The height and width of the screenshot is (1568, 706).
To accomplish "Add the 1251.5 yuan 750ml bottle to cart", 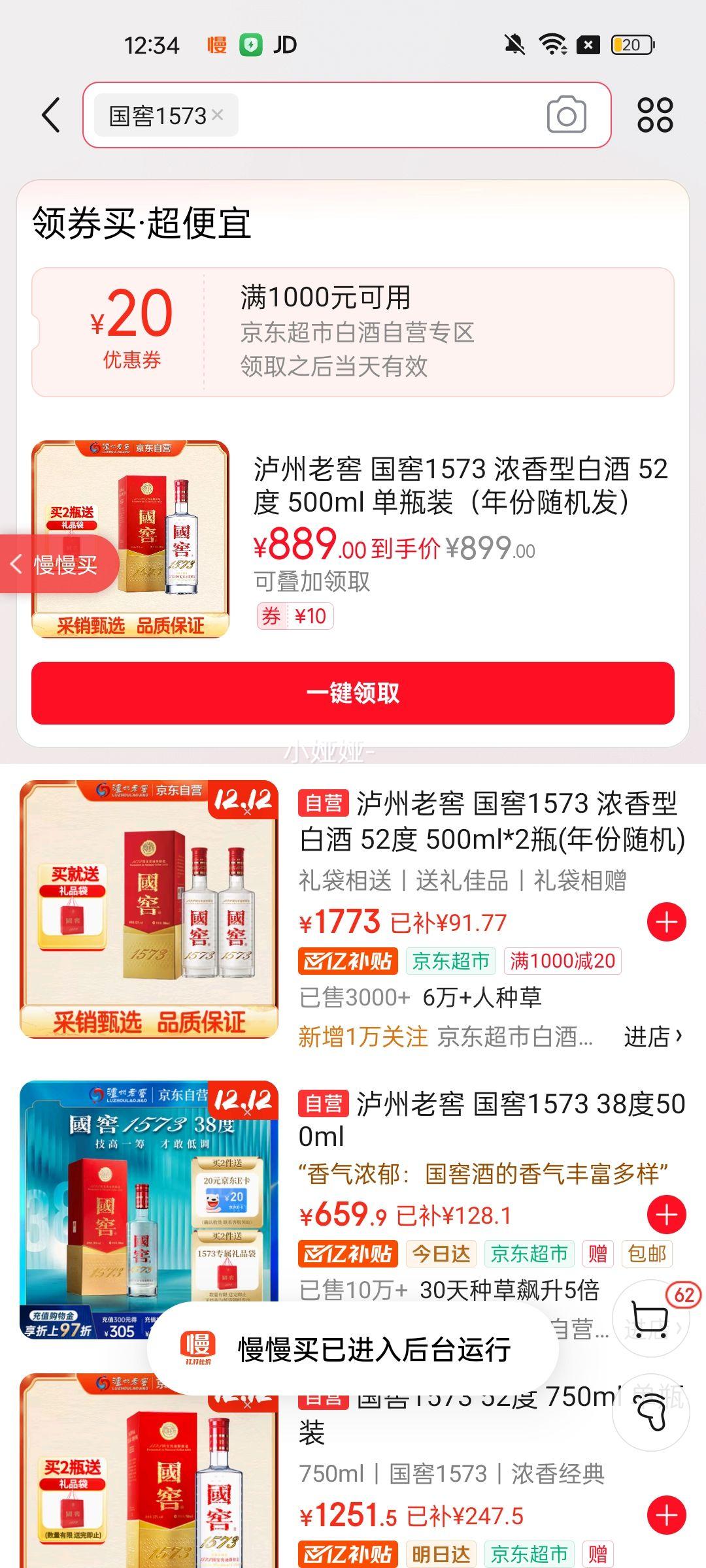I will [x=665, y=1514].
